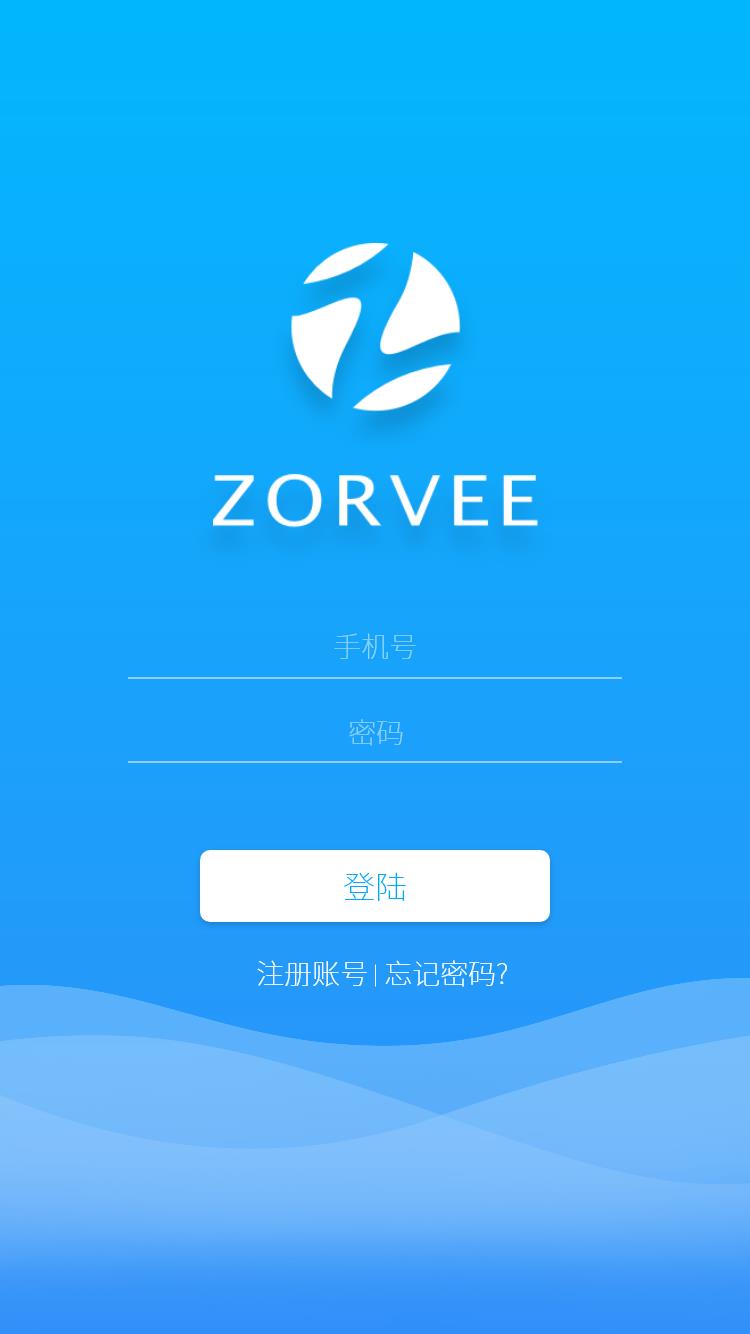Open 注册账号 to register an account
The image size is (750, 1334).
tap(311, 974)
